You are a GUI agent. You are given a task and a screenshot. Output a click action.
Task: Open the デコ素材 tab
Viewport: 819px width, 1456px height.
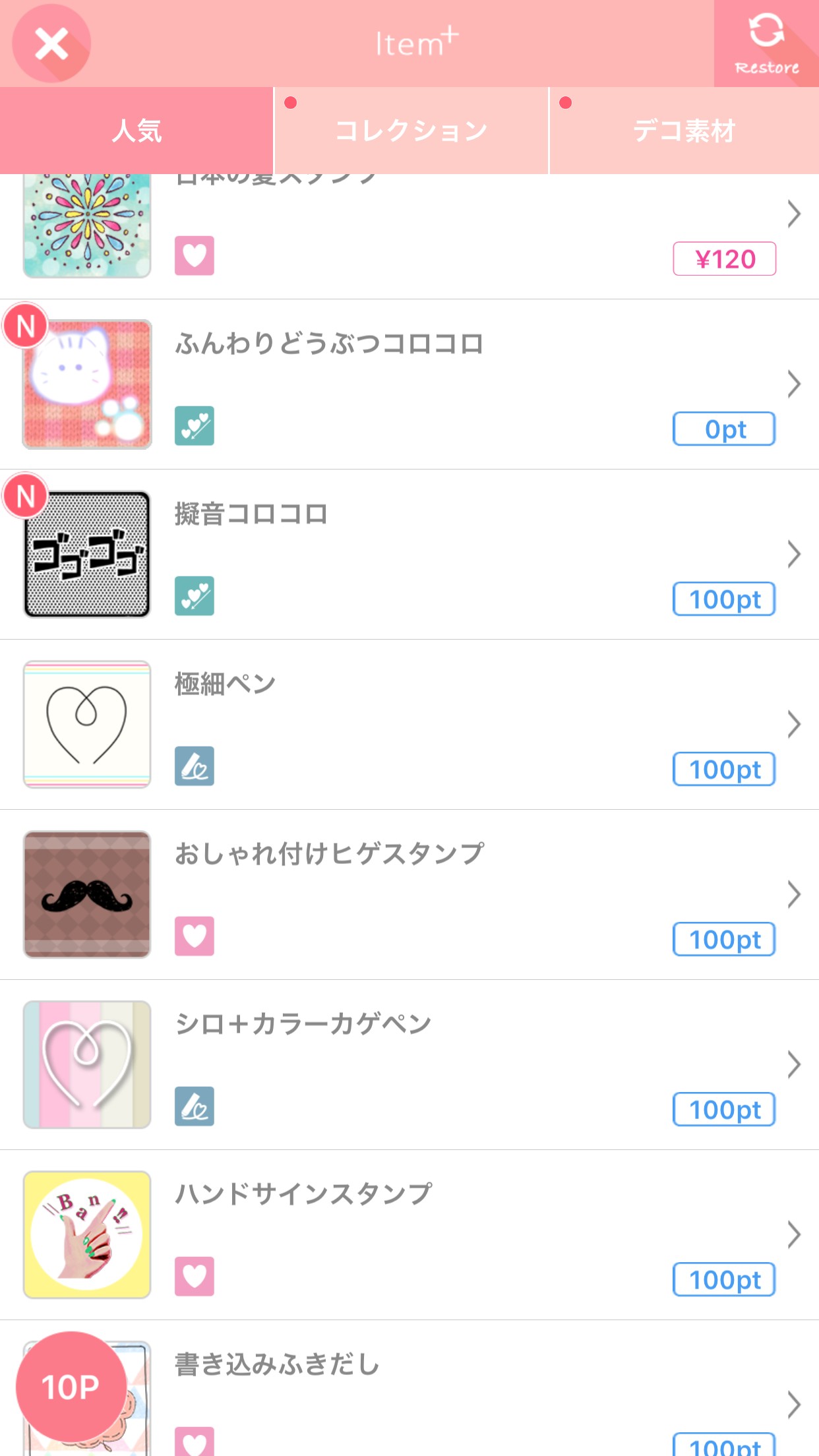(x=684, y=131)
